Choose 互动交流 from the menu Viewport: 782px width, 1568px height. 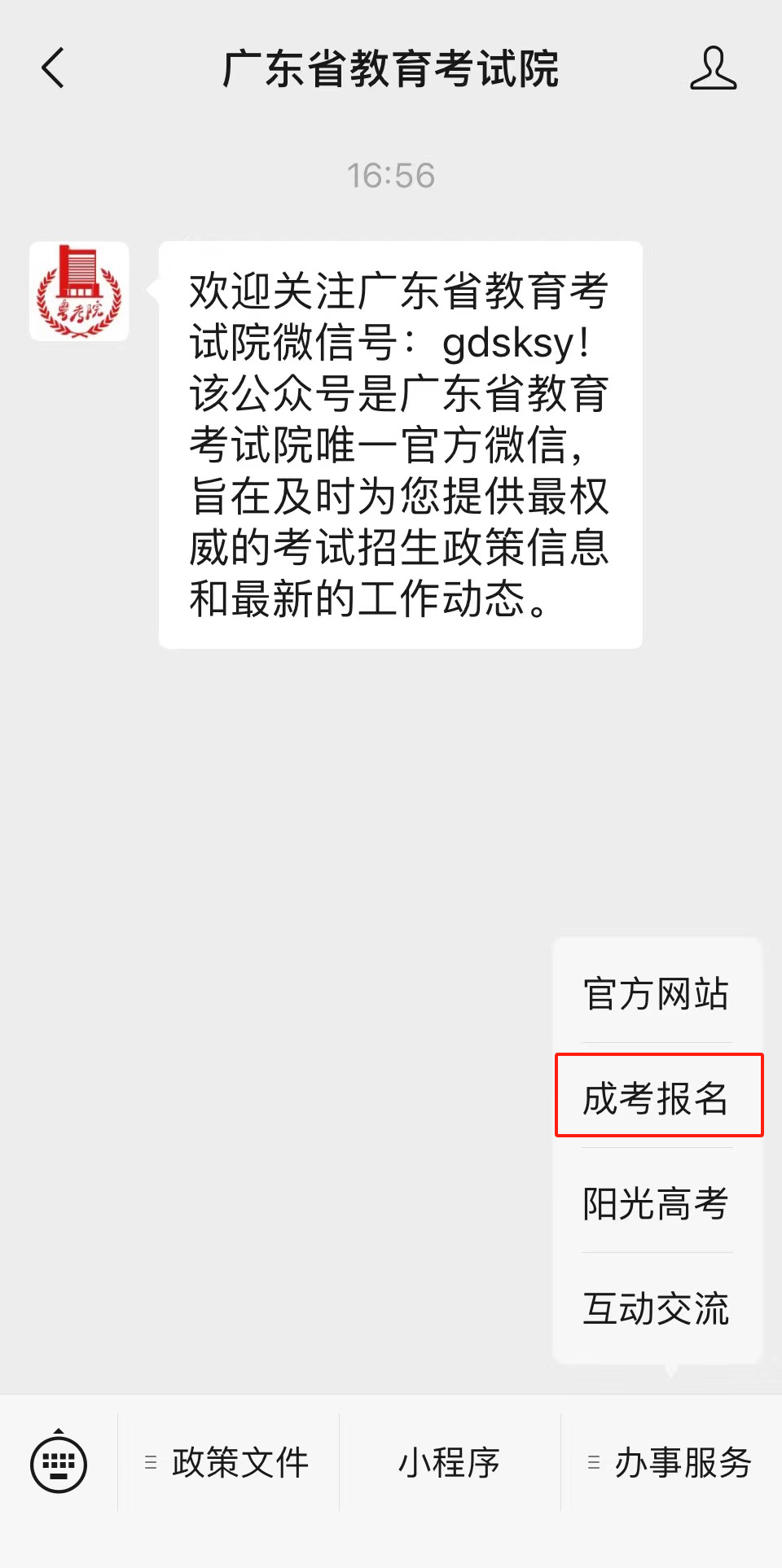tap(656, 1308)
